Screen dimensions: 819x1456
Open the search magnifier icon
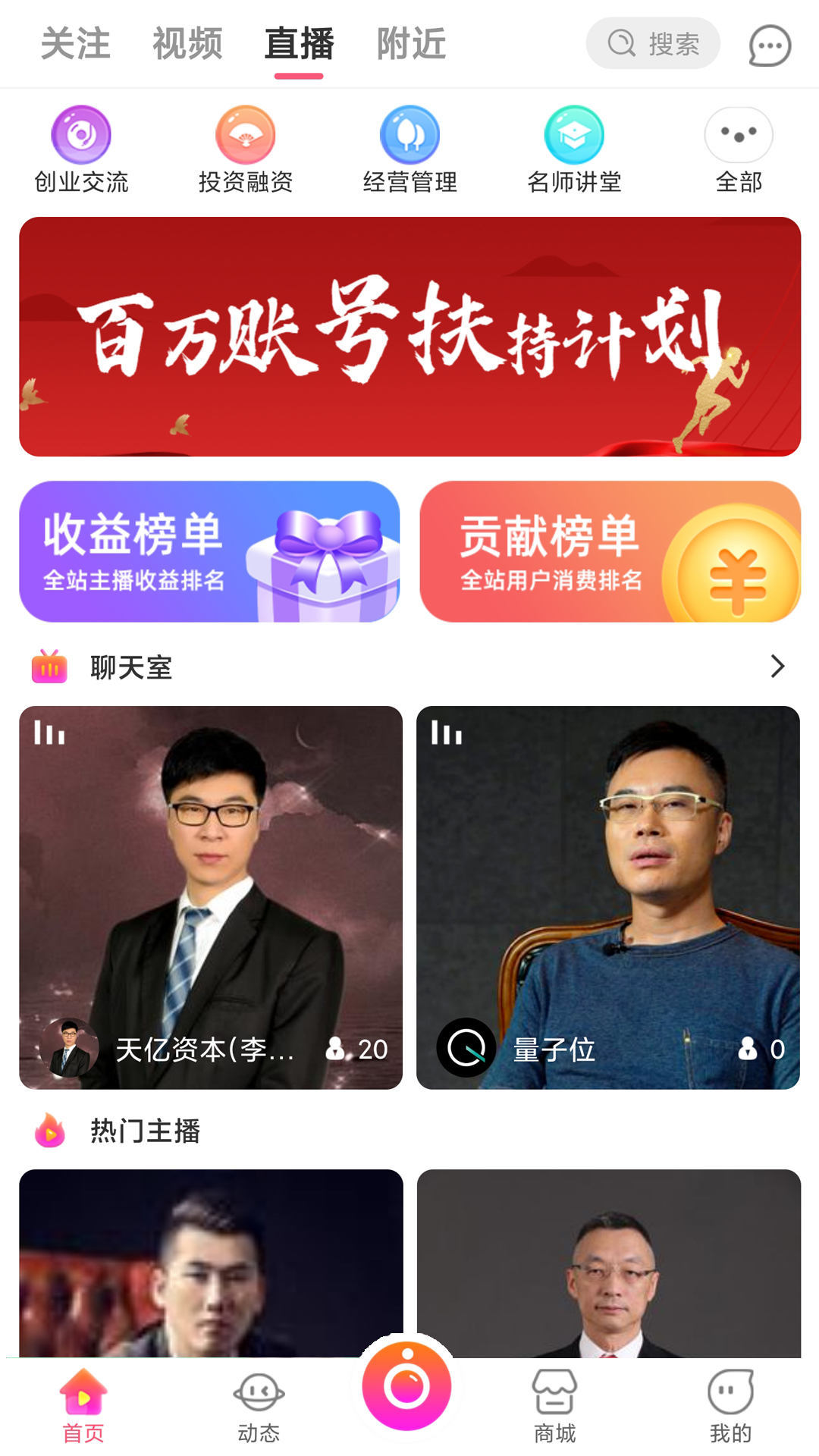(x=620, y=44)
